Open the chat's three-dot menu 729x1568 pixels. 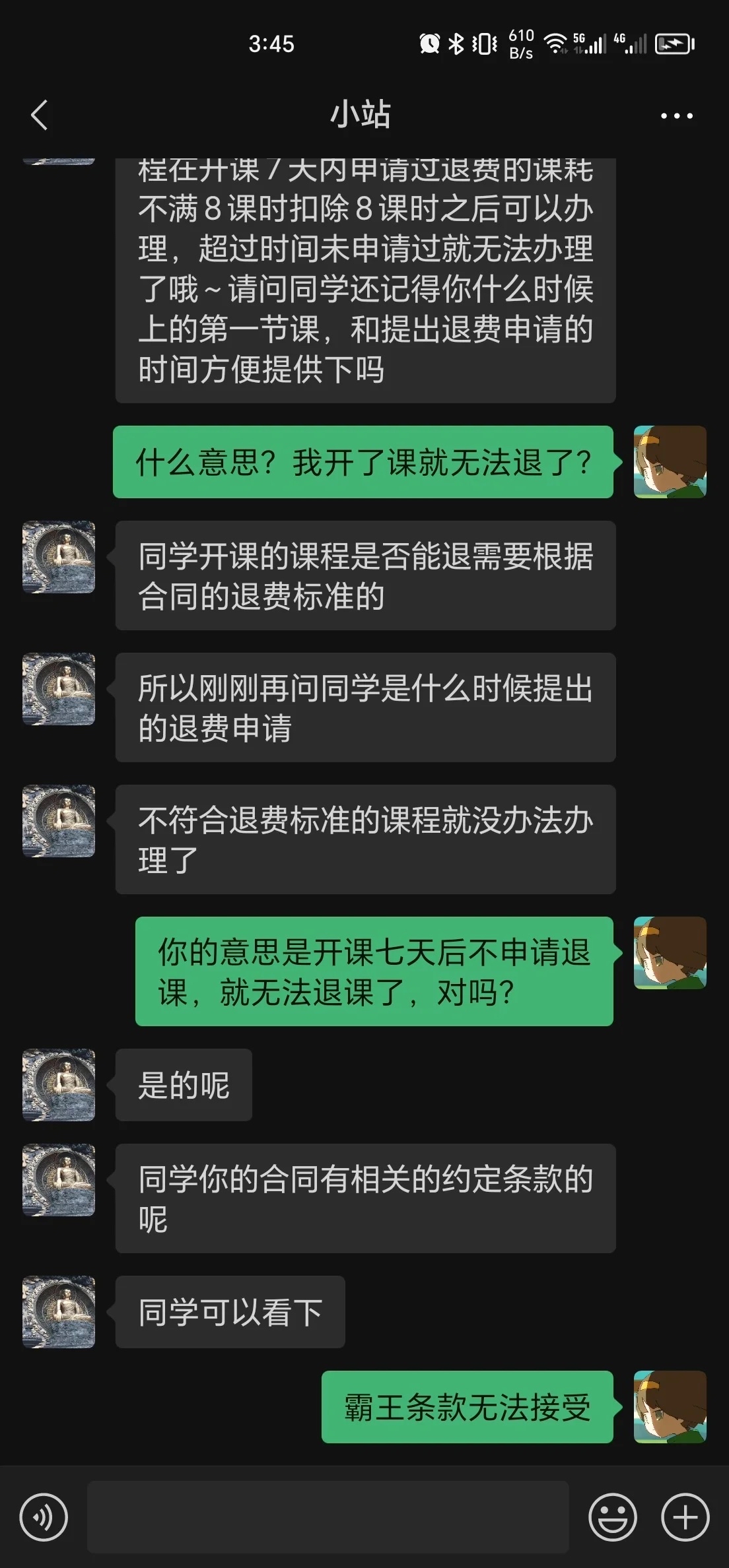click(677, 115)
